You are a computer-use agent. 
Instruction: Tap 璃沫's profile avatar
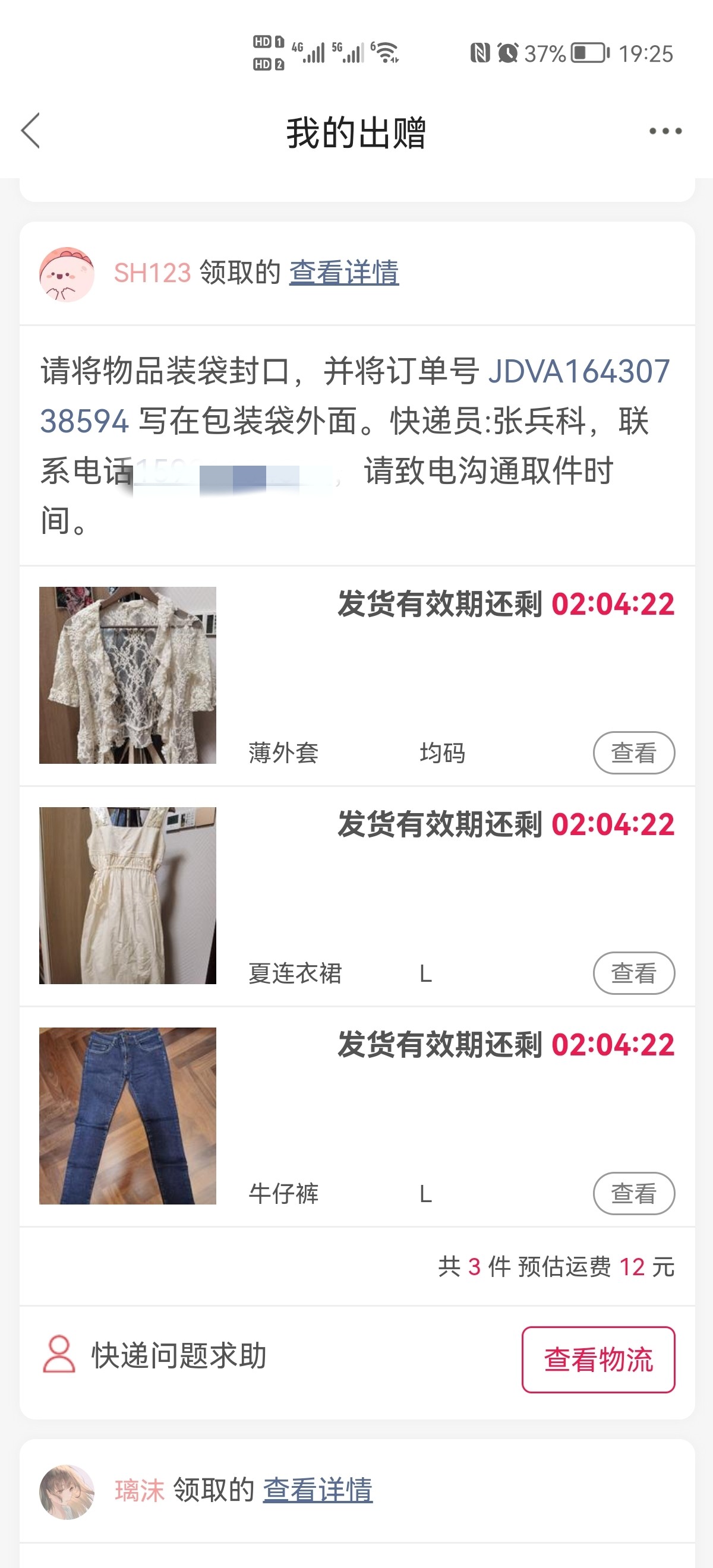click(67, 1491)
